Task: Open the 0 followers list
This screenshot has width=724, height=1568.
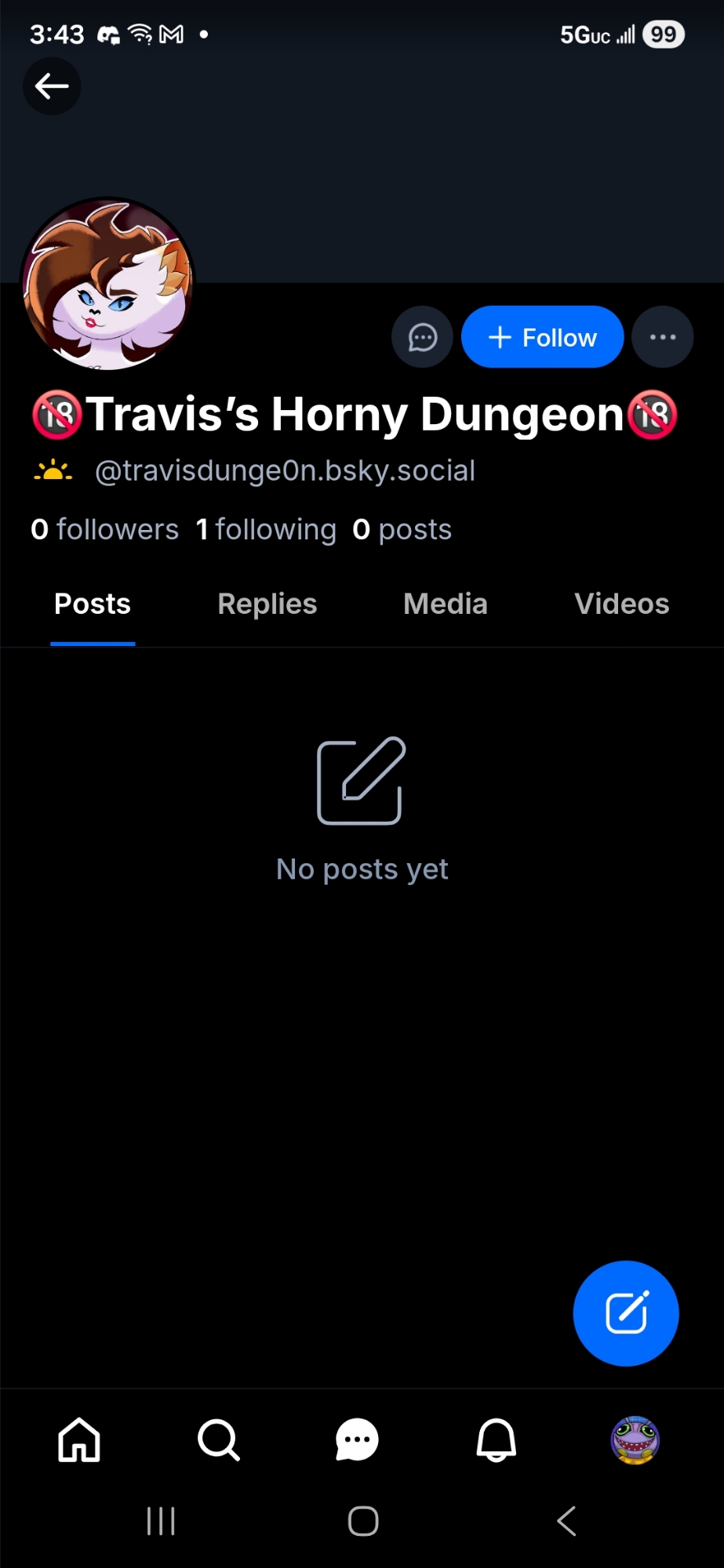Action: point(105,530)
